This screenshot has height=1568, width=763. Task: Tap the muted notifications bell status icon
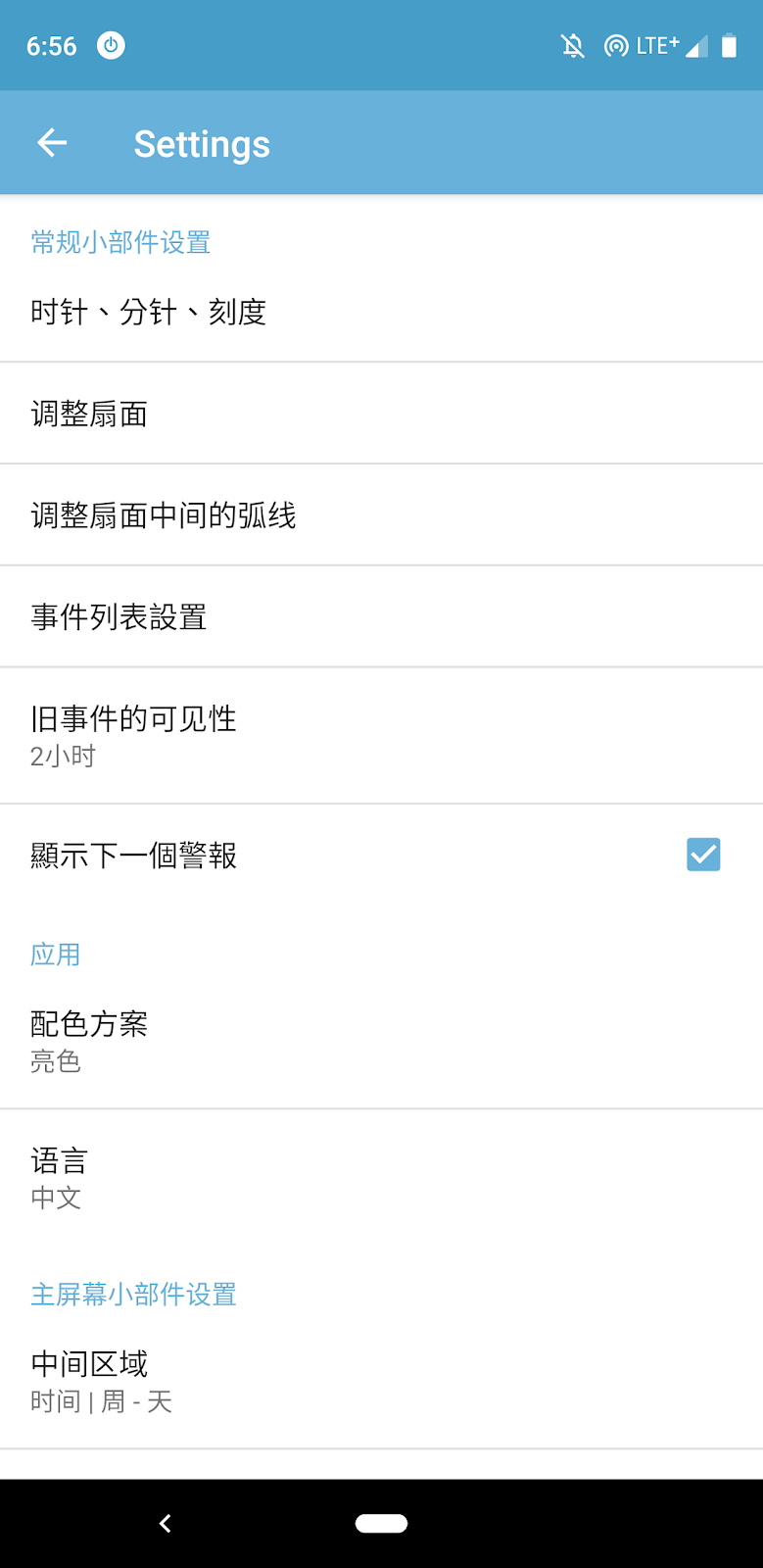pos(573,44)
